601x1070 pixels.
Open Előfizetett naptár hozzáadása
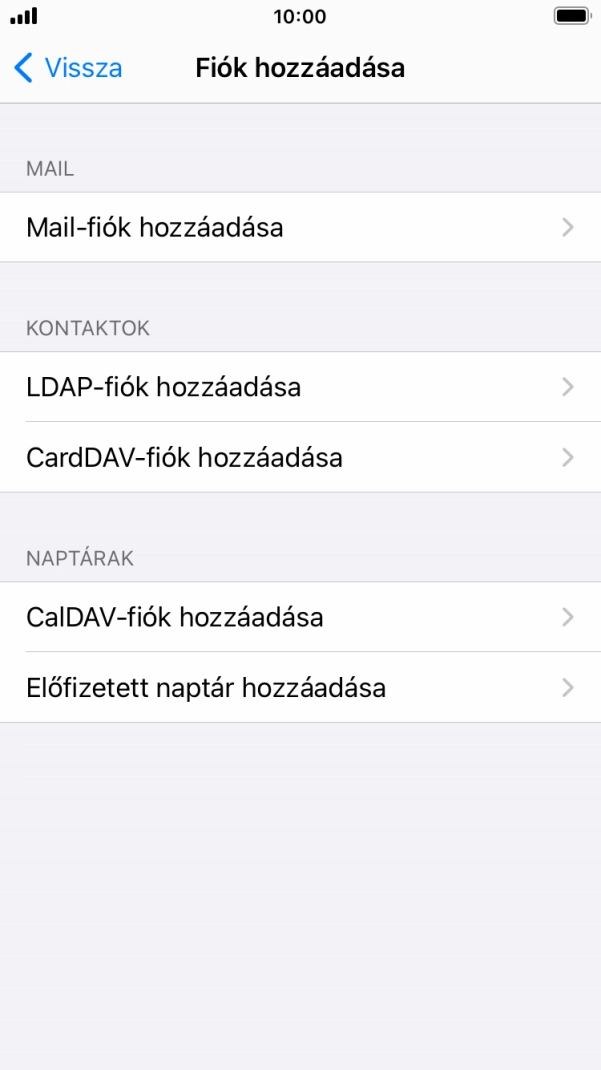300,688
